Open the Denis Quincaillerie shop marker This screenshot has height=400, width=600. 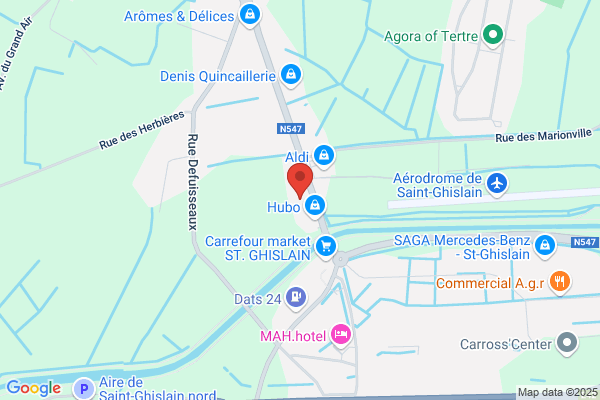pyautogui.click(x=291, y=75)
